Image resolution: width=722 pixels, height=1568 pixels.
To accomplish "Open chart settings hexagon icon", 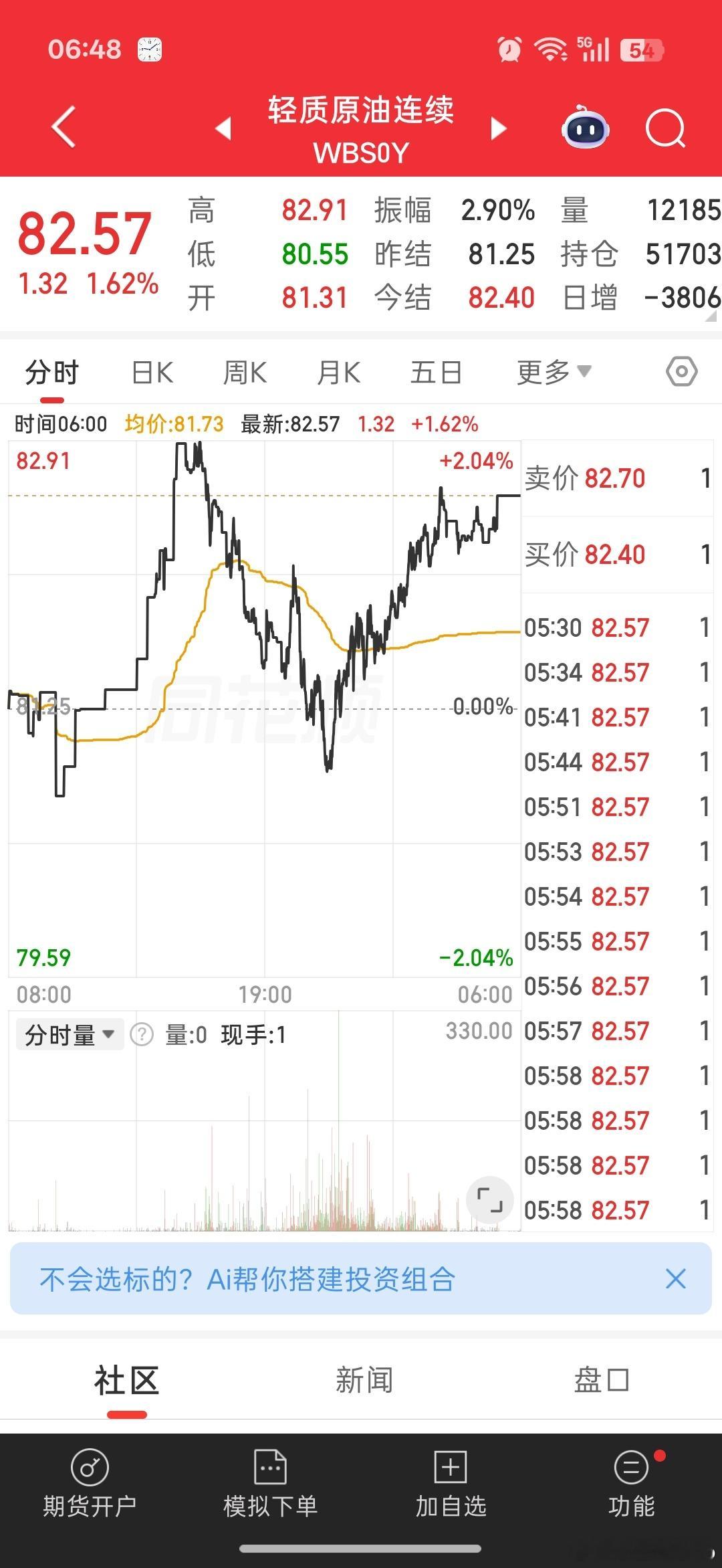I will click(682, 371).
